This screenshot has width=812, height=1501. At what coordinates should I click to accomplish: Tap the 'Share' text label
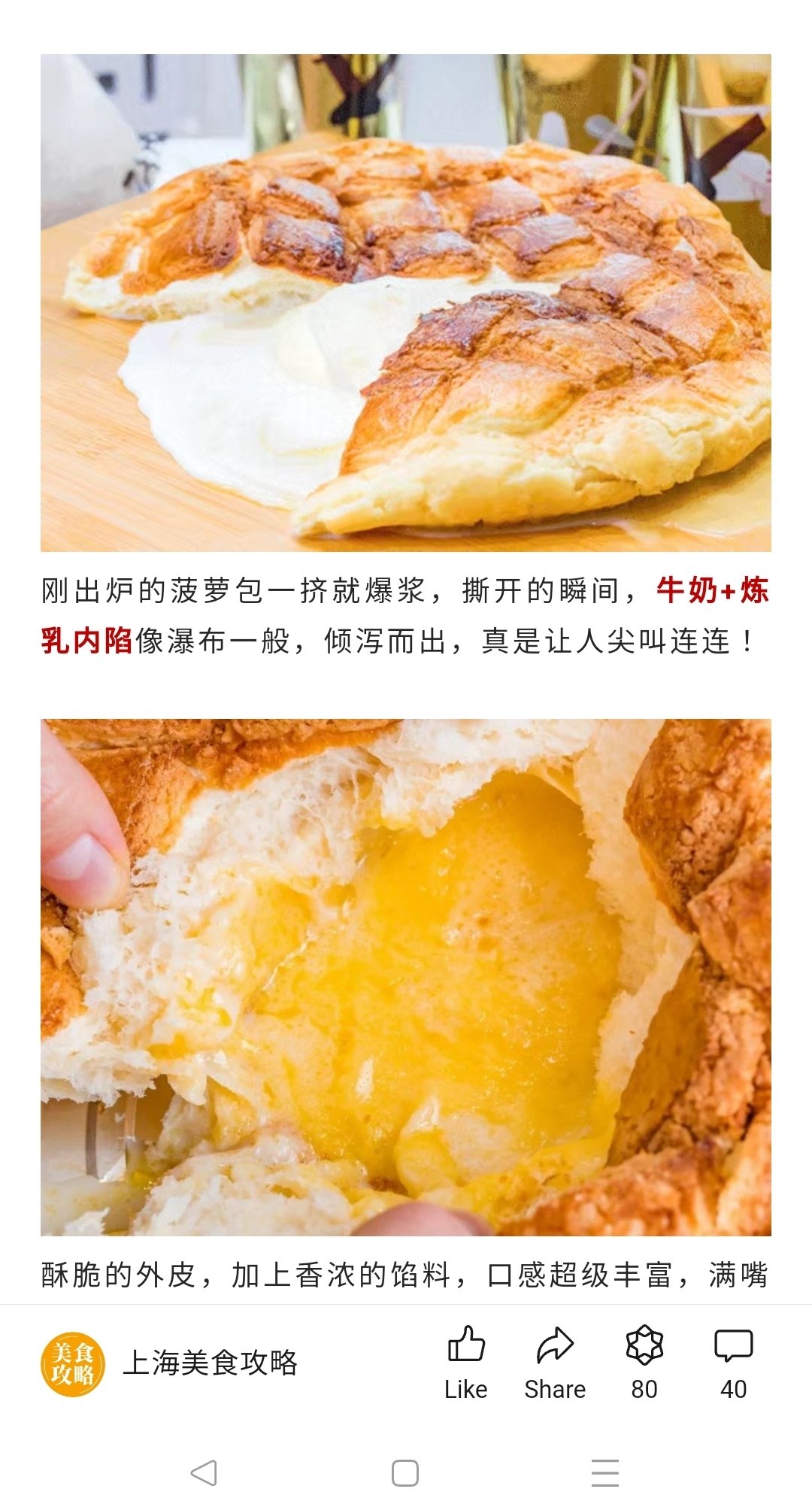click(556, 1390)
